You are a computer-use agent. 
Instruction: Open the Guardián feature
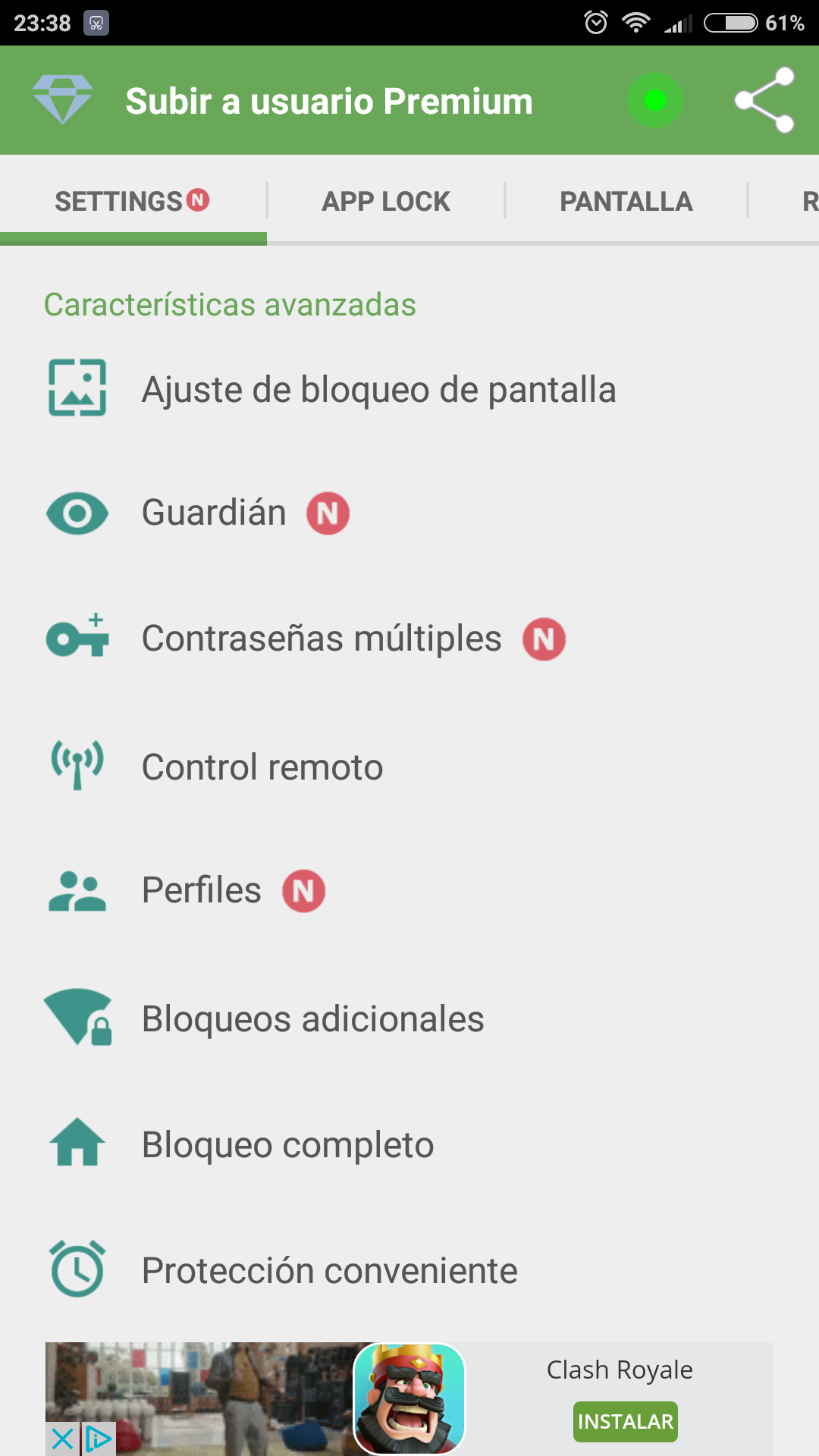point(409,513)
